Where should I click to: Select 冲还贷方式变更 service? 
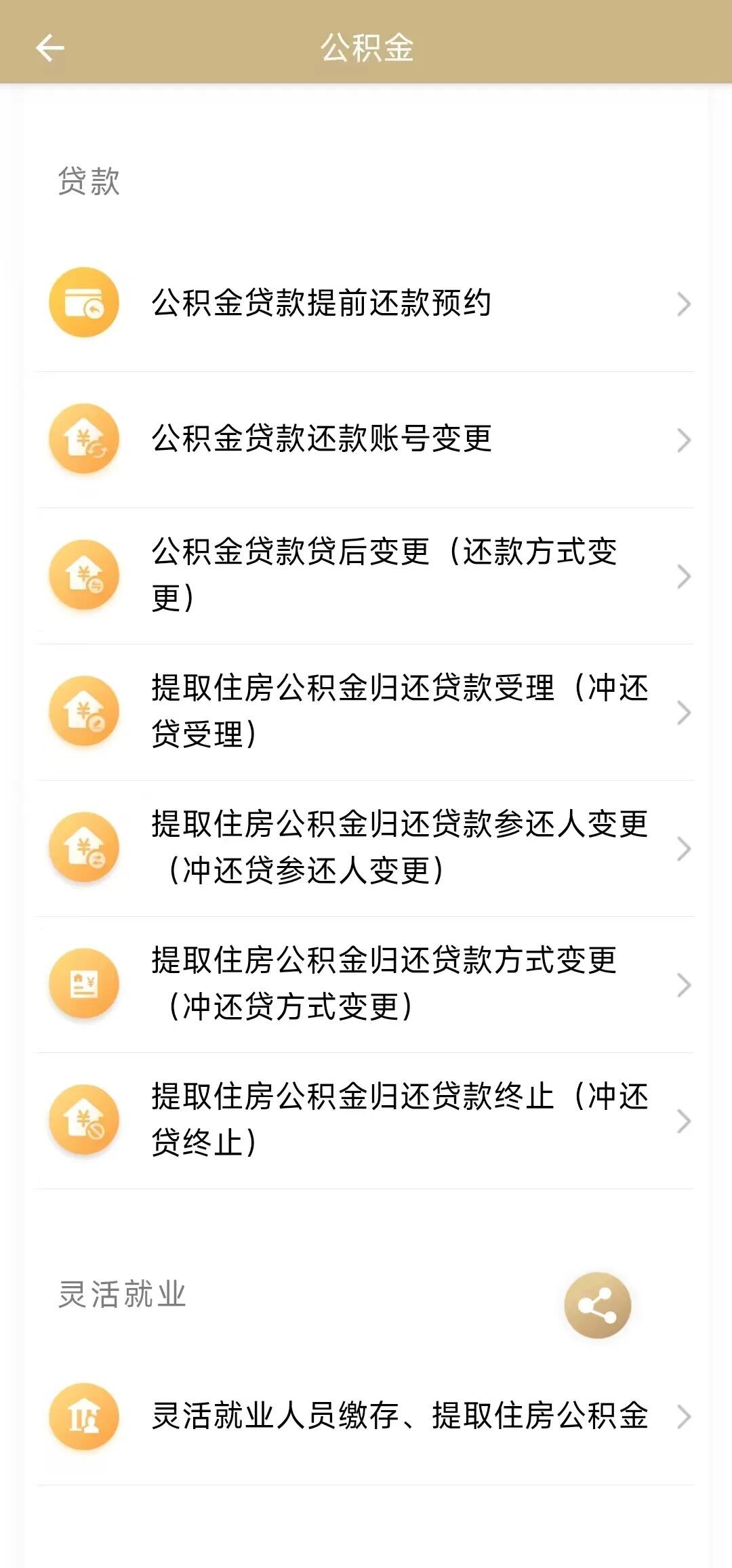366,984
